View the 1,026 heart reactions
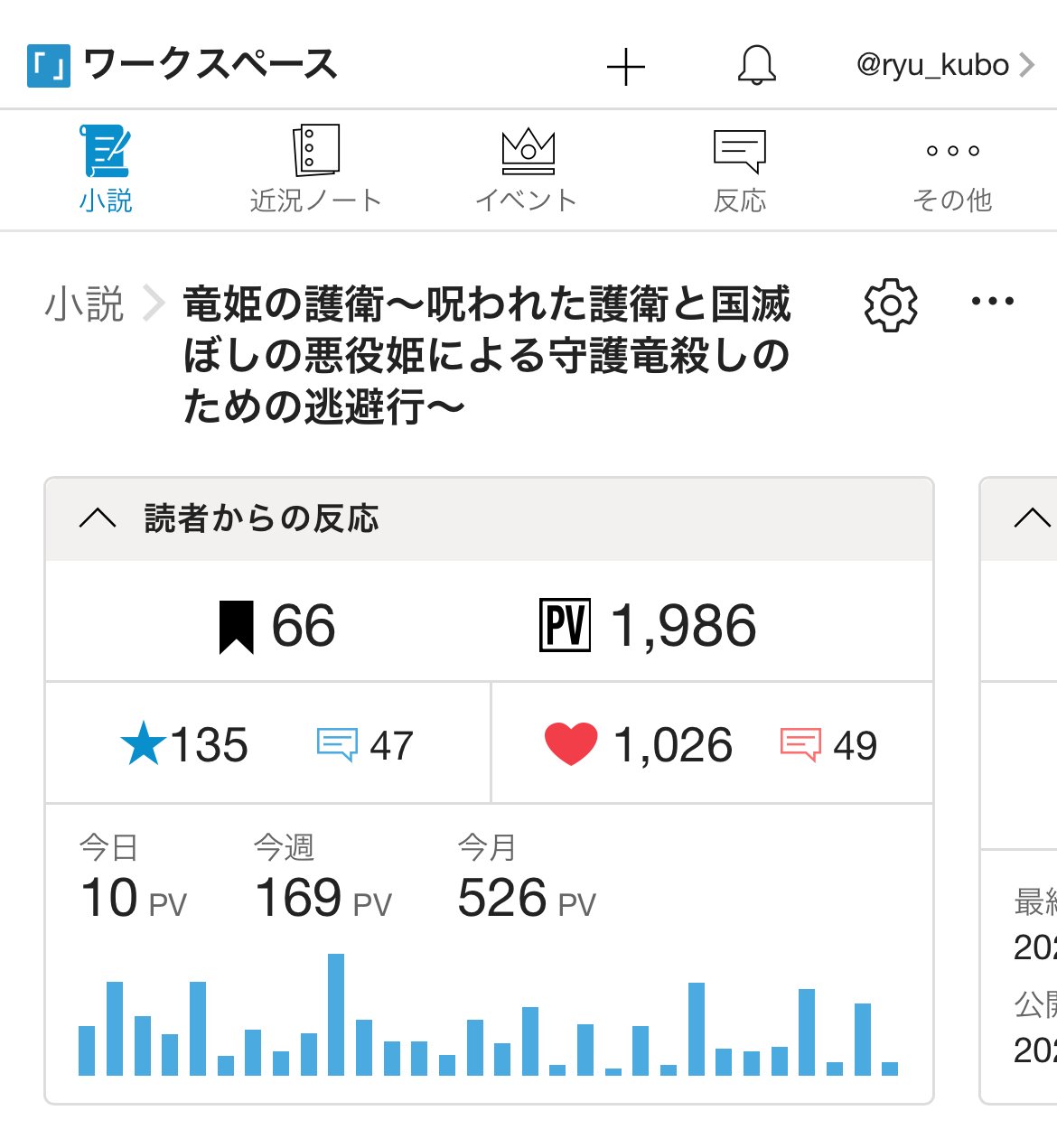 [x=639, y=745]
